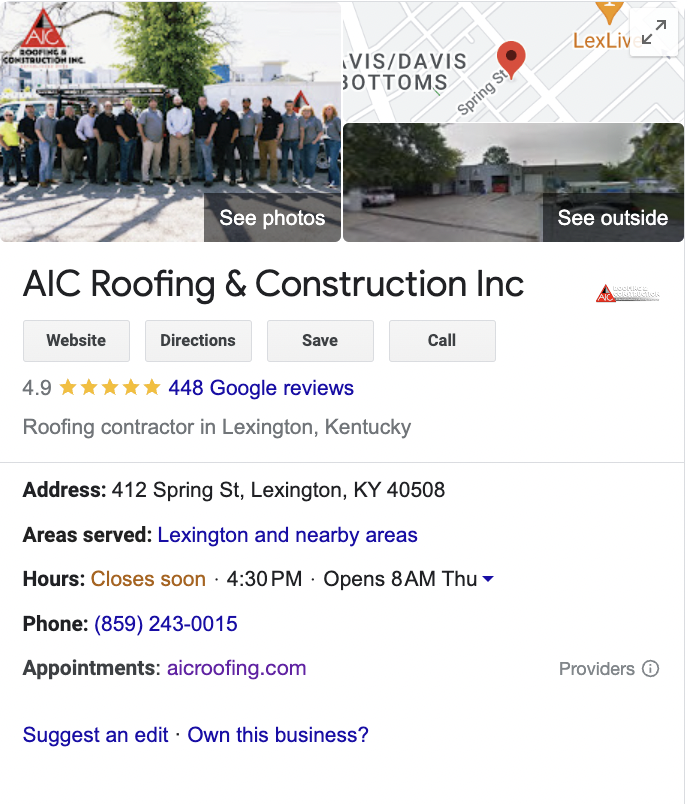Open See photos of the business

coord(272,218)
